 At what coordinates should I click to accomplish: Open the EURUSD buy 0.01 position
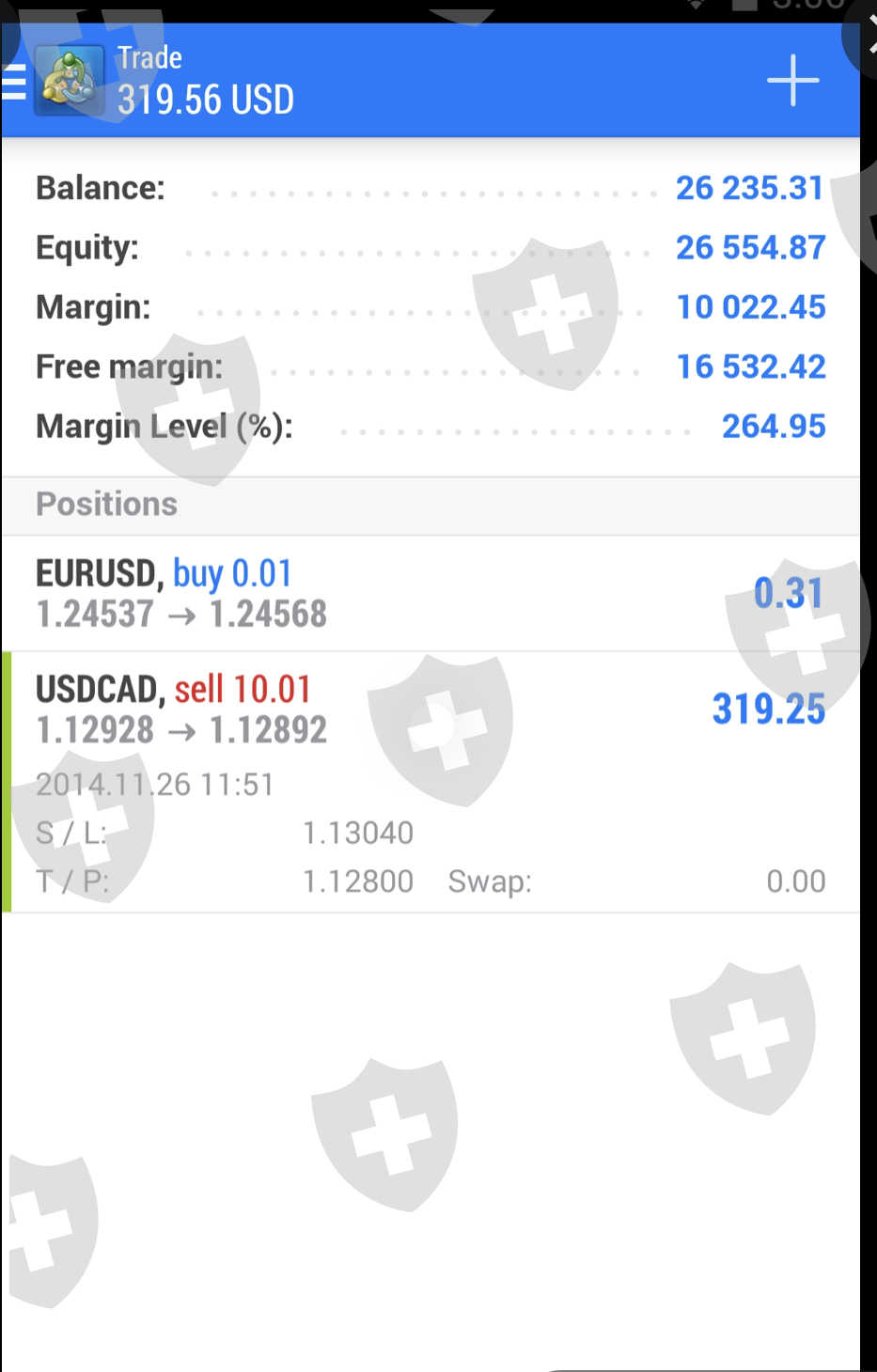(x=431, y=593)
